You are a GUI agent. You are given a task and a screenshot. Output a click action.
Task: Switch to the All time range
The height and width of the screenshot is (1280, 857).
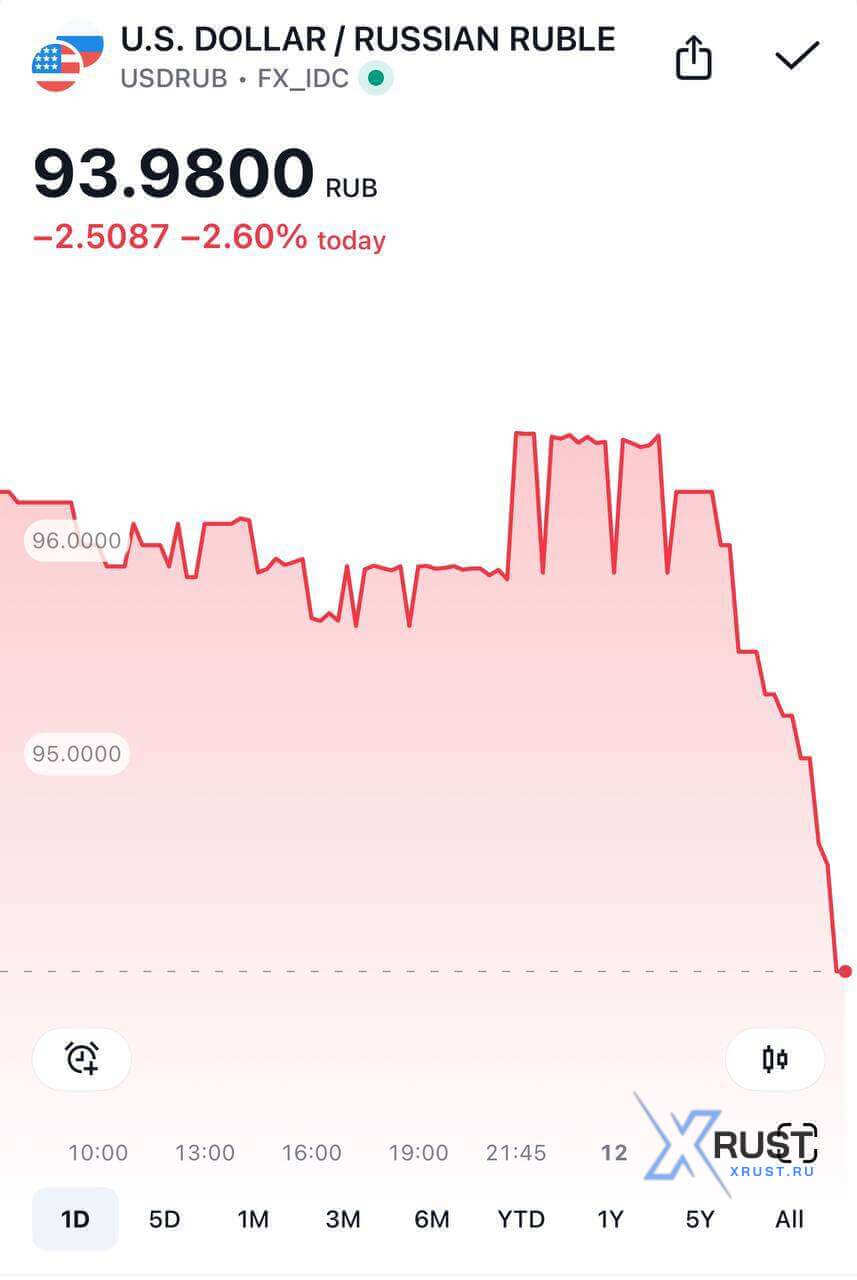tap(789, 1219)
